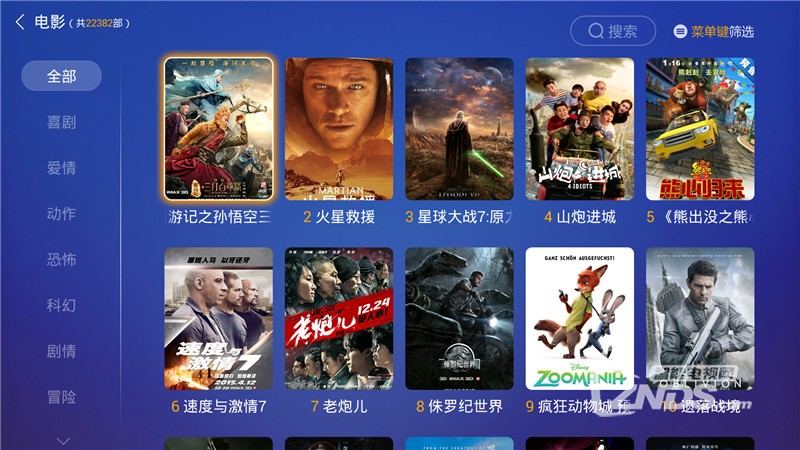Open the movie 遗落战境
Image resolution: width=800 pixels, height=450 pixels.
point(700,319)
